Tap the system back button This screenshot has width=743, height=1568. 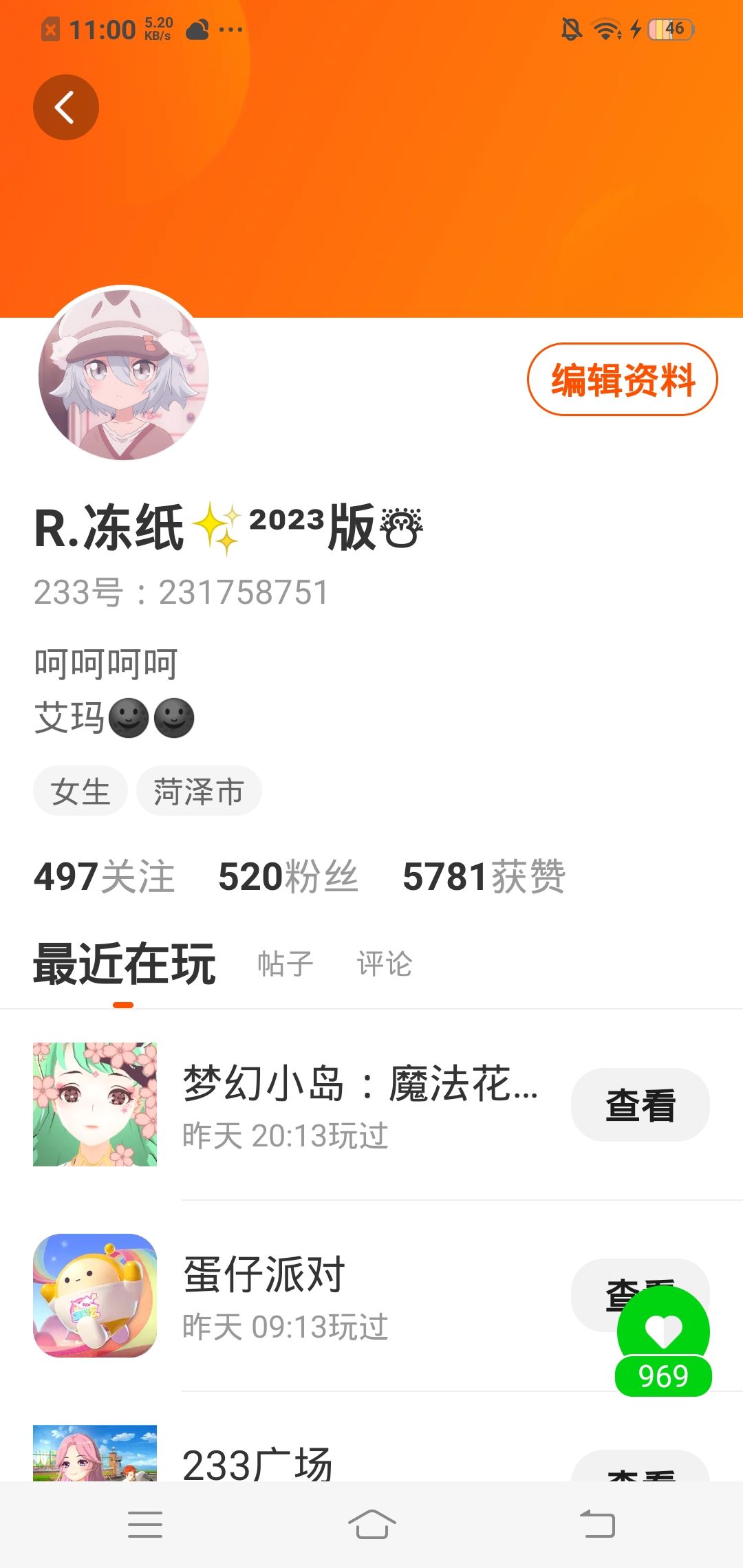point(597,1525)
